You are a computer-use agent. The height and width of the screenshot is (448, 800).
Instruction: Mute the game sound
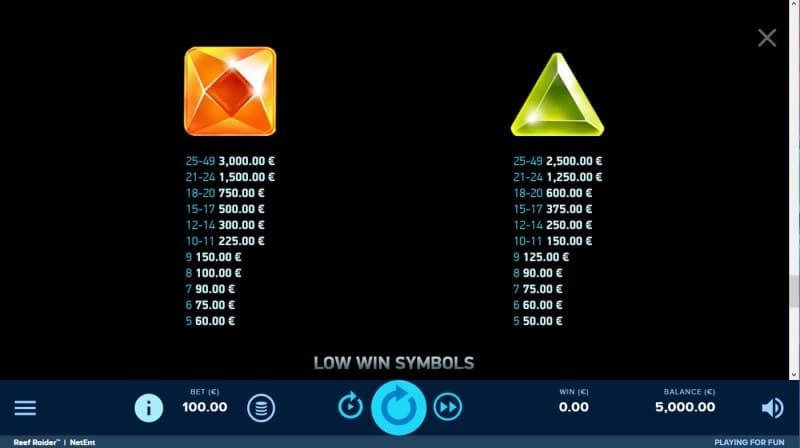point(772,407)
